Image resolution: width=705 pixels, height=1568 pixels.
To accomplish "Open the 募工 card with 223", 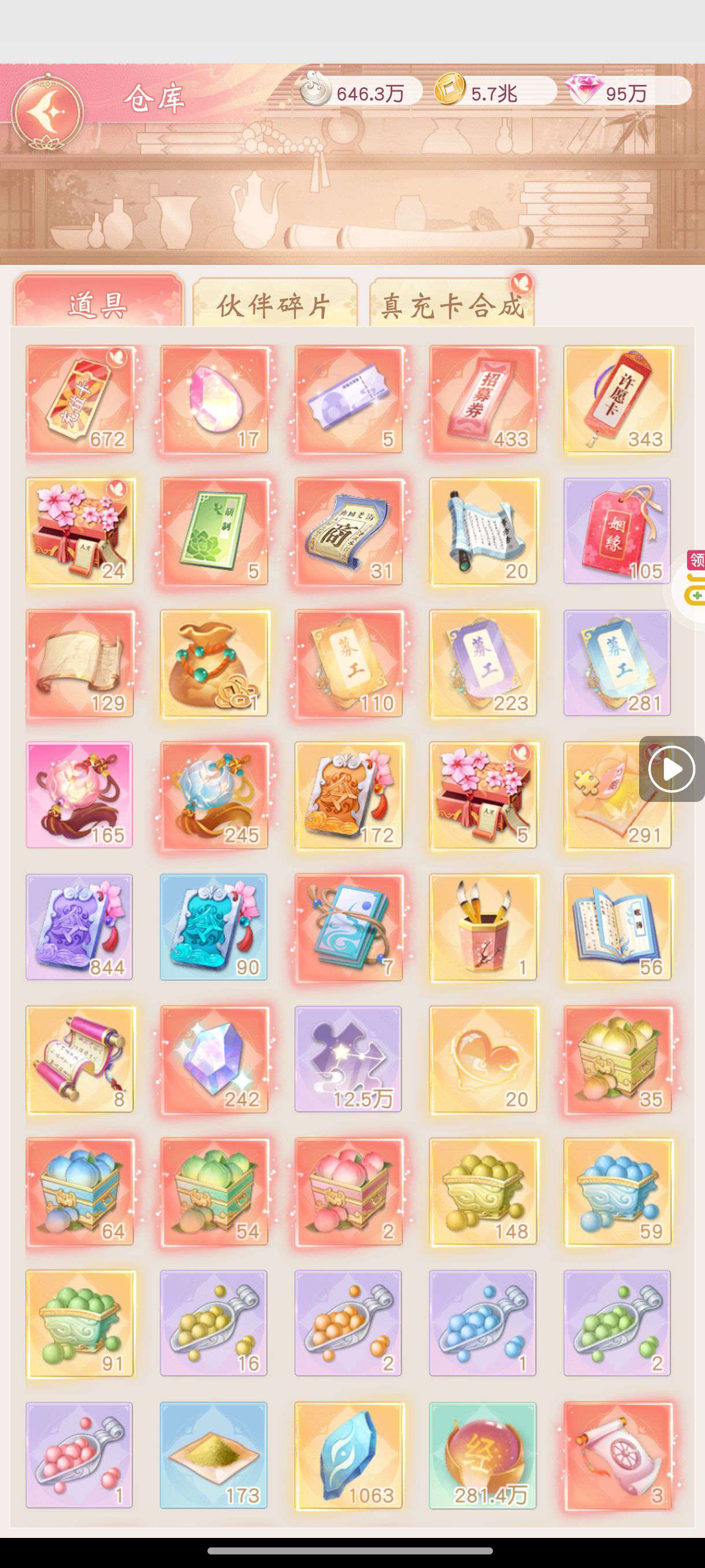I will (x=483, y=664).
